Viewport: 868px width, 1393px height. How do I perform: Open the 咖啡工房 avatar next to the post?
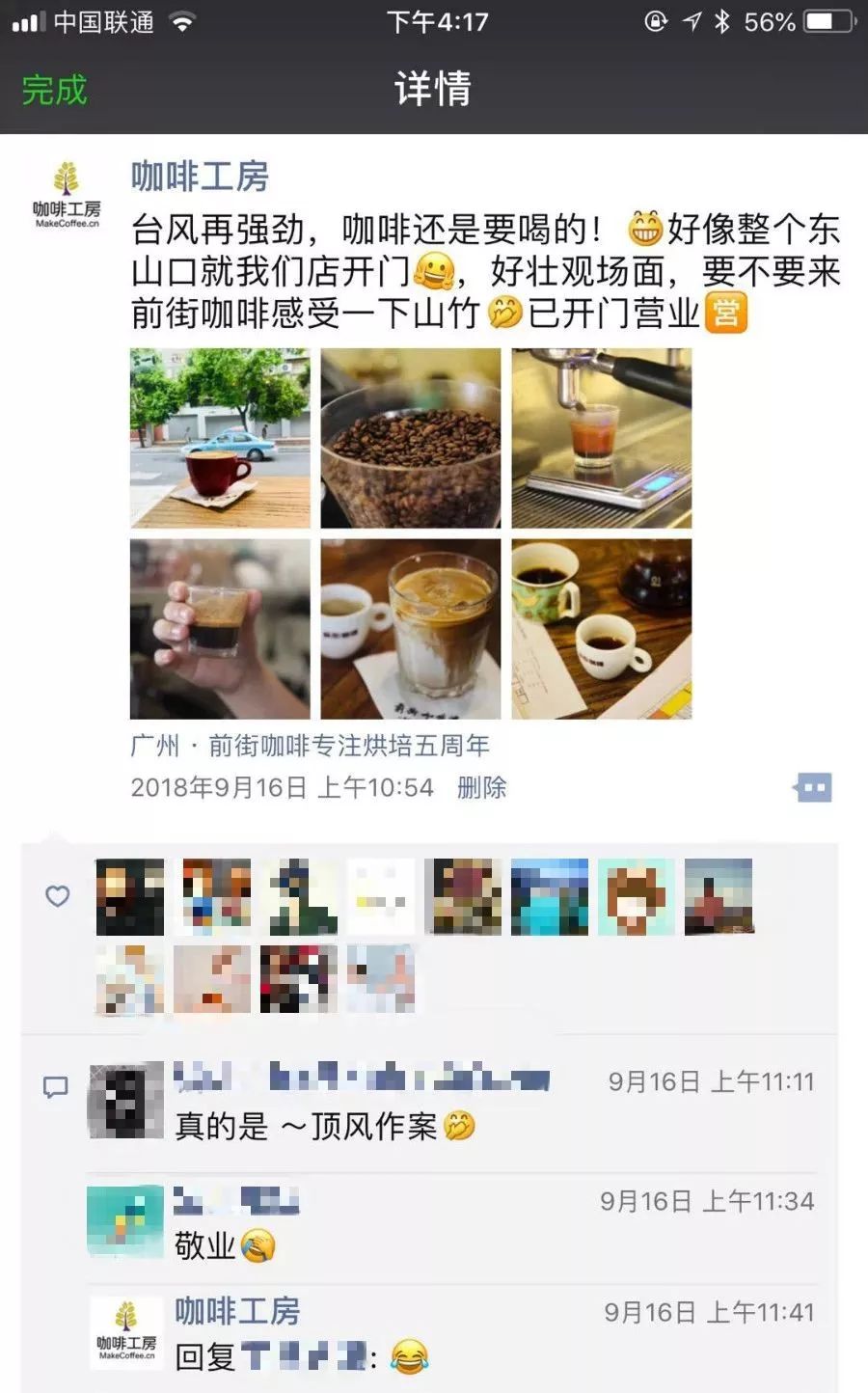click(67, 194)
